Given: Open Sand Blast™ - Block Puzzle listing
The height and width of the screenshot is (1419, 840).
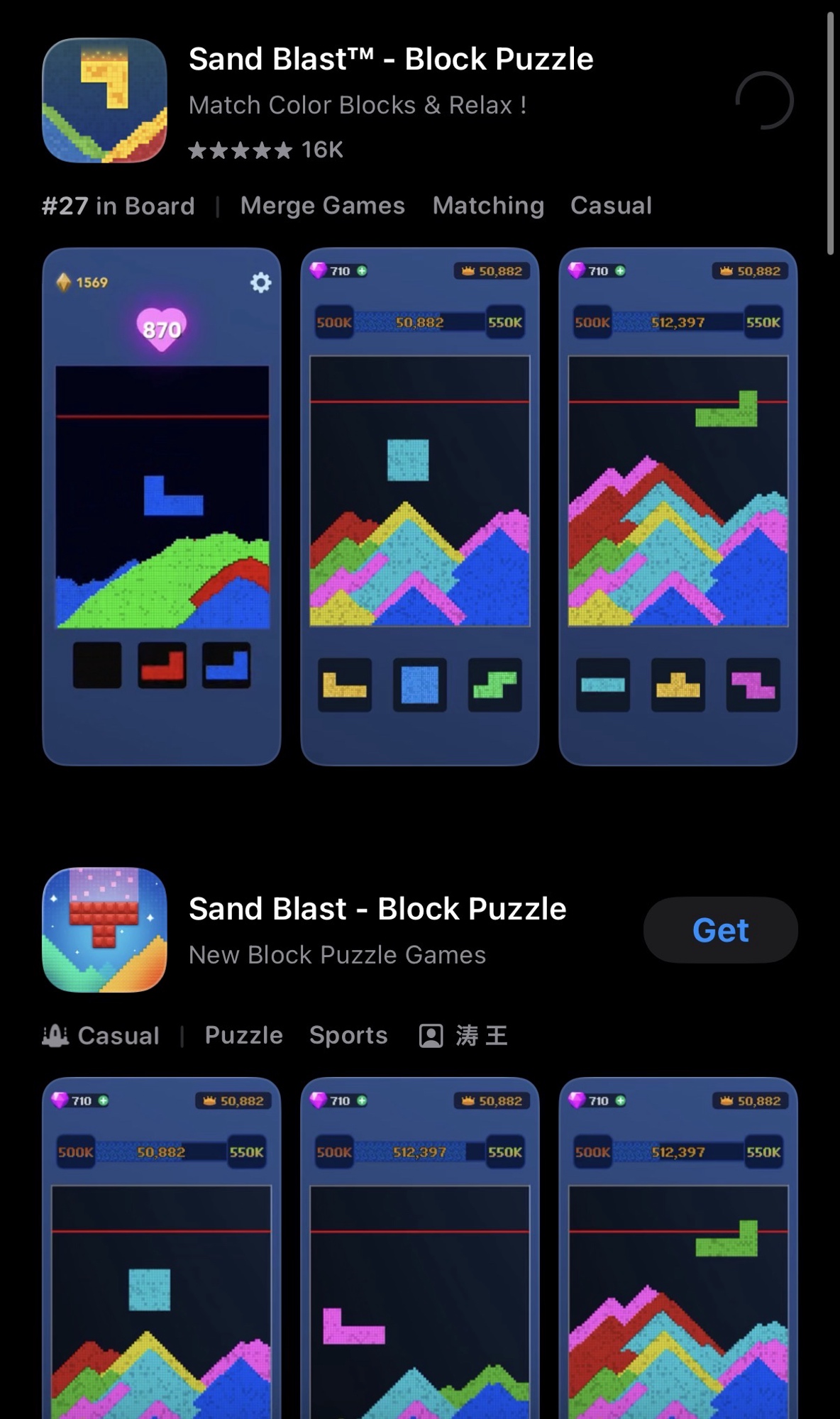Looking at the screenshot, I should click(390, 60).
